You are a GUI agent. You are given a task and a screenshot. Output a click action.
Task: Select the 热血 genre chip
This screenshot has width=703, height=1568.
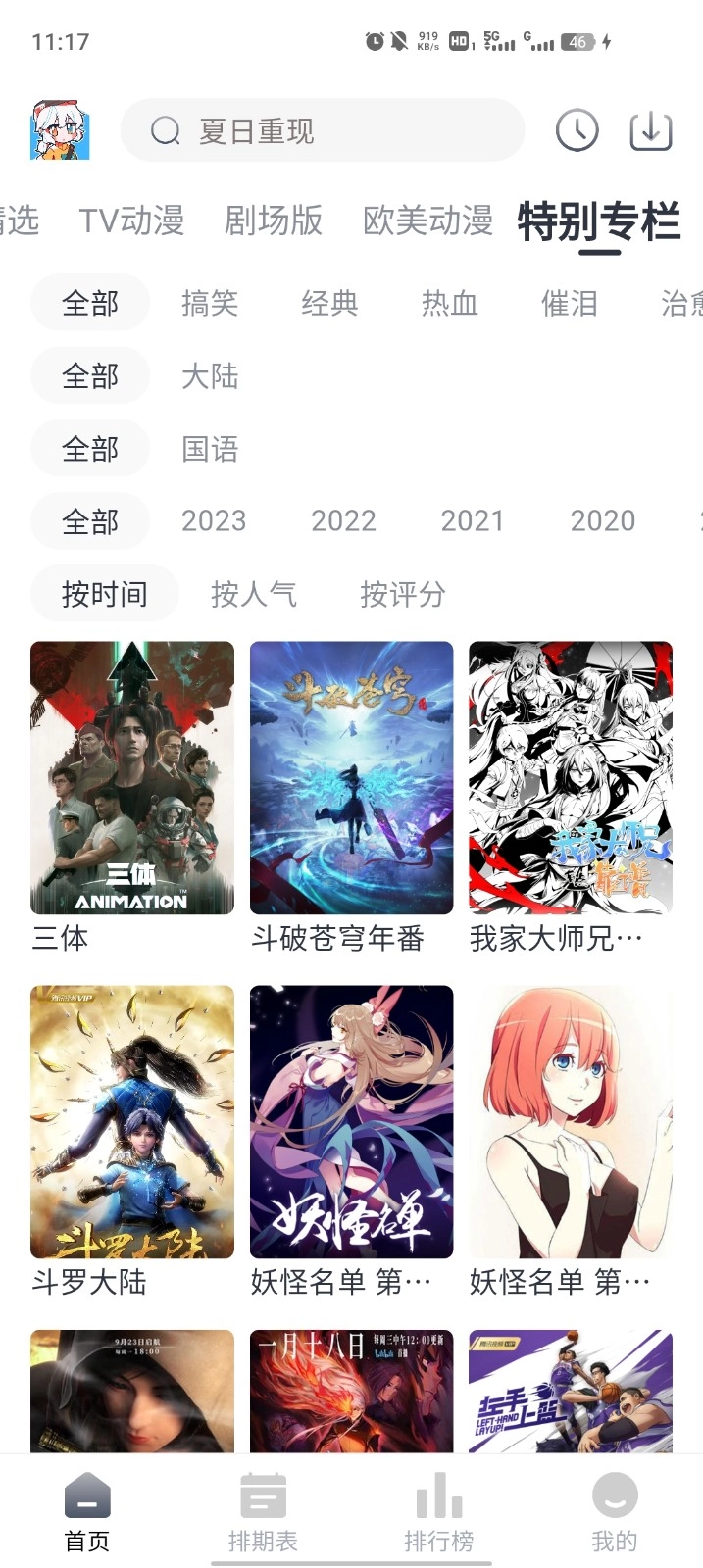[x=449, y=303]
